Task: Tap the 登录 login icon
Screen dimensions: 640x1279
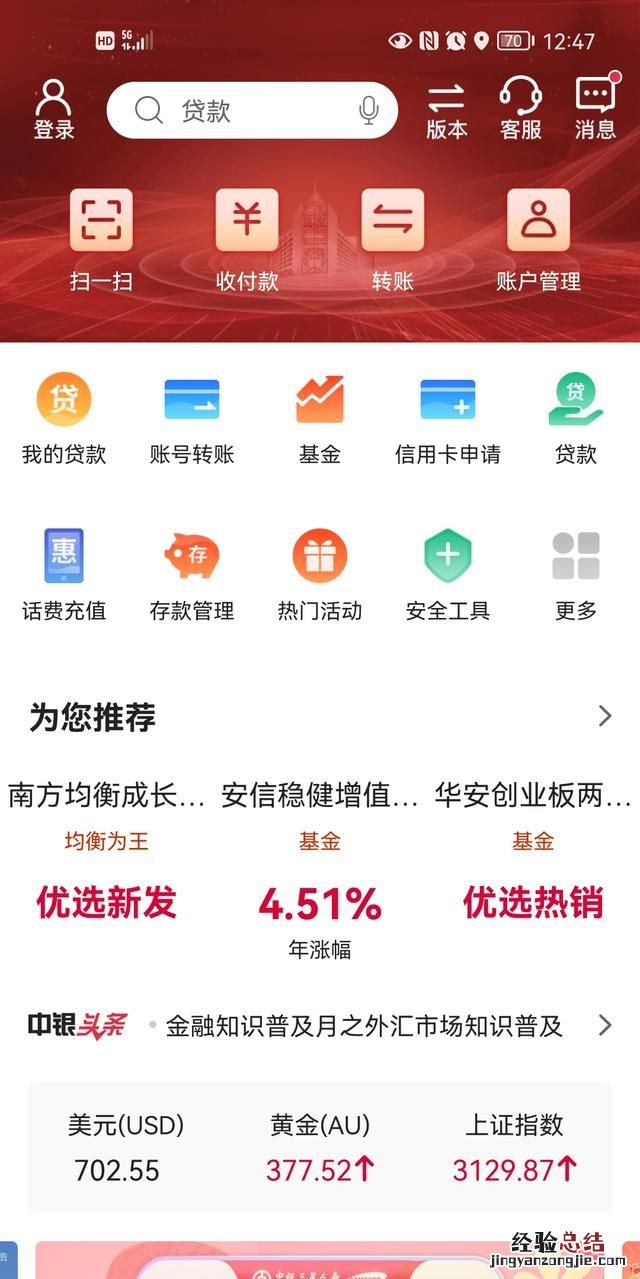Action: pyautogui.click(x=53, y=110)
